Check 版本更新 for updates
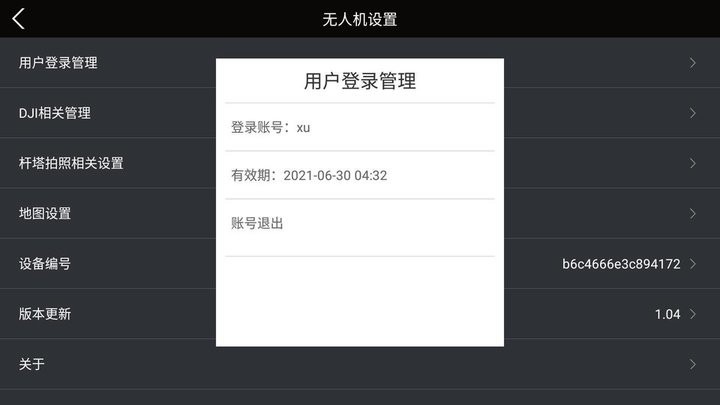Image resolution: width=720 pixels, height=405 pixels. [x=45, y=314]
